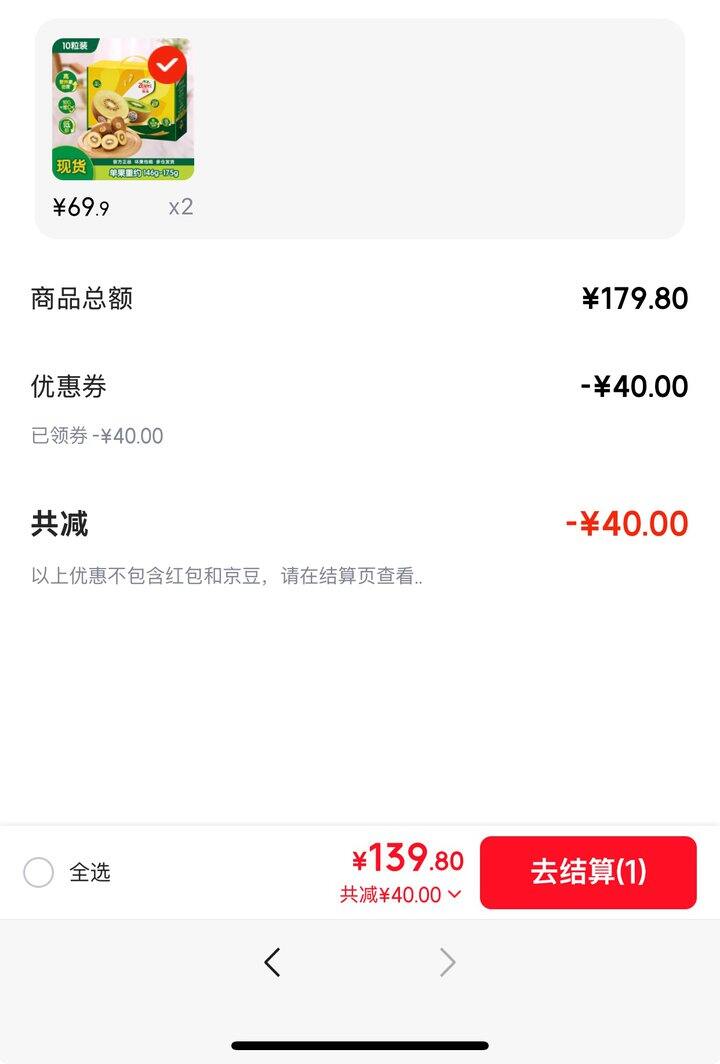
Task: Tap 去结算(1) to check out
Action: pyautogui.click(x=588, y=872)
